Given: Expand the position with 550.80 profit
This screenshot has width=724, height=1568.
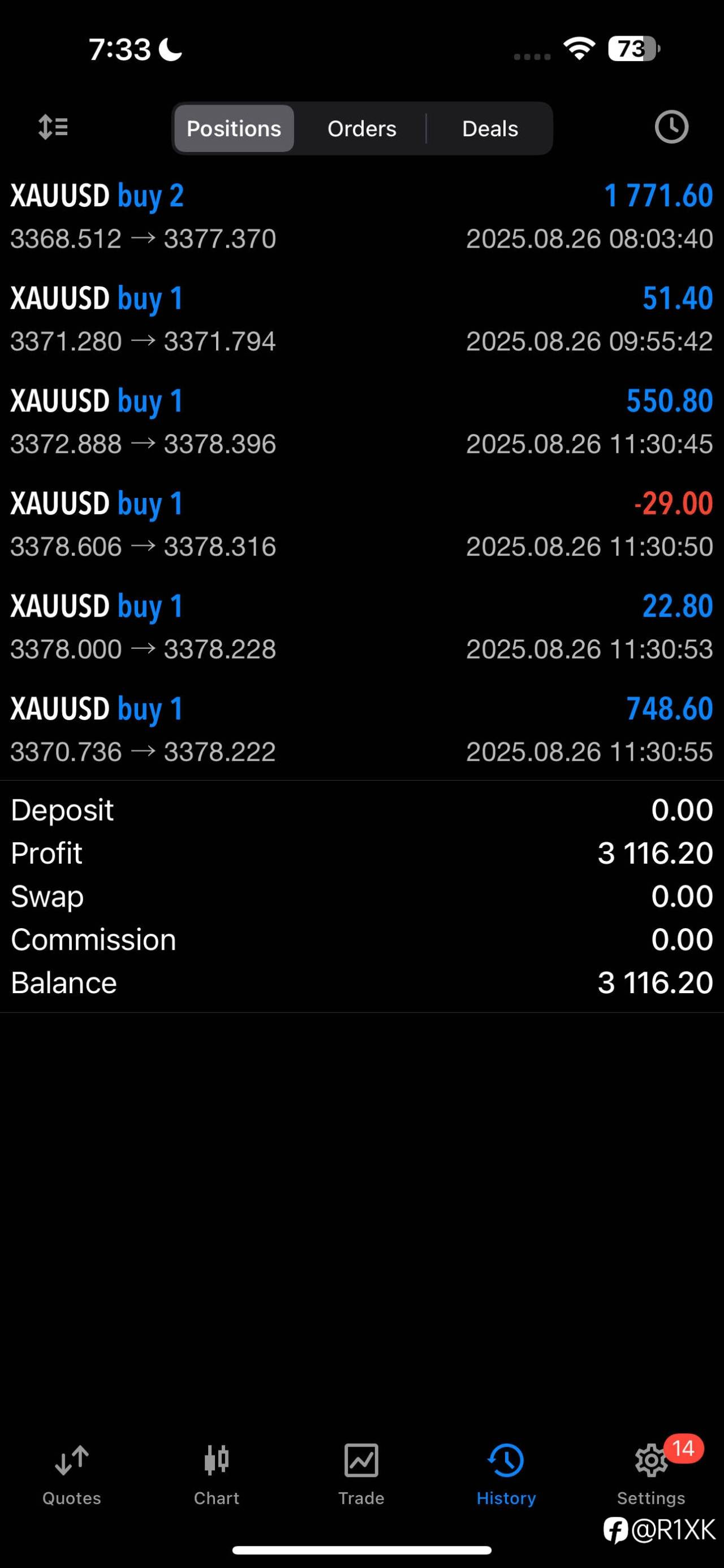Looking at the screenshot, I should (x=361, y=422).
